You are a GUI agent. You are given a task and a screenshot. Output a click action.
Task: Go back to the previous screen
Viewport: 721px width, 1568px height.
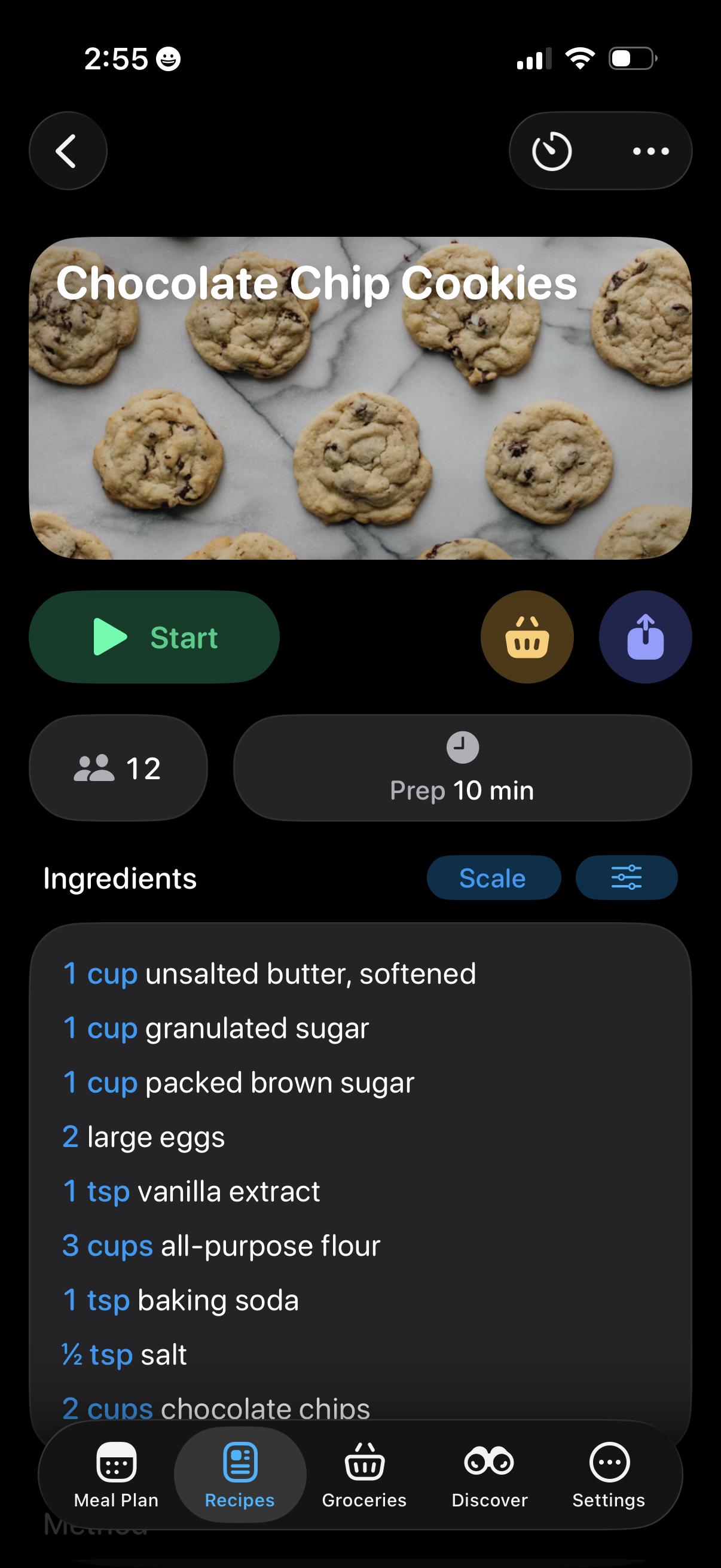point(68,151)
